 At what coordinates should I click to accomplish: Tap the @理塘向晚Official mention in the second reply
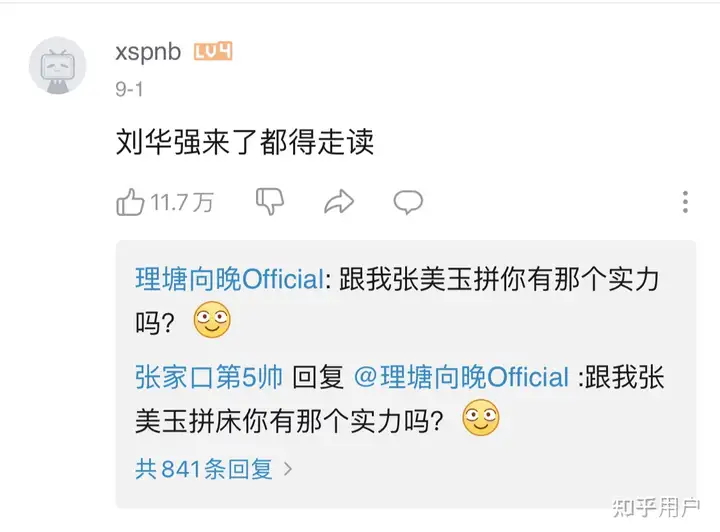click(461, 377)
